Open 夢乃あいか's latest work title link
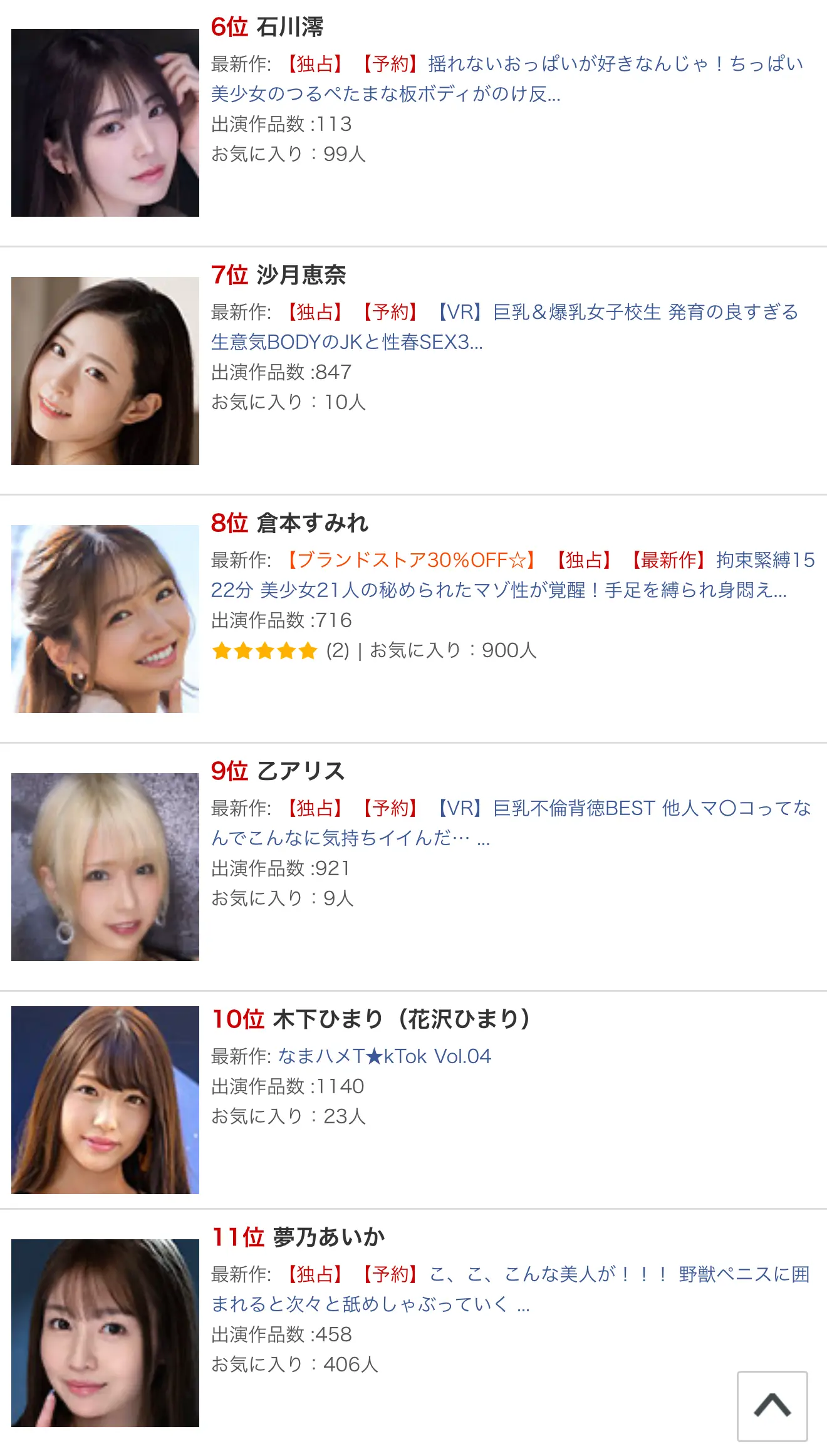This screenshot has height=1456, width=827. [511, 1289]
